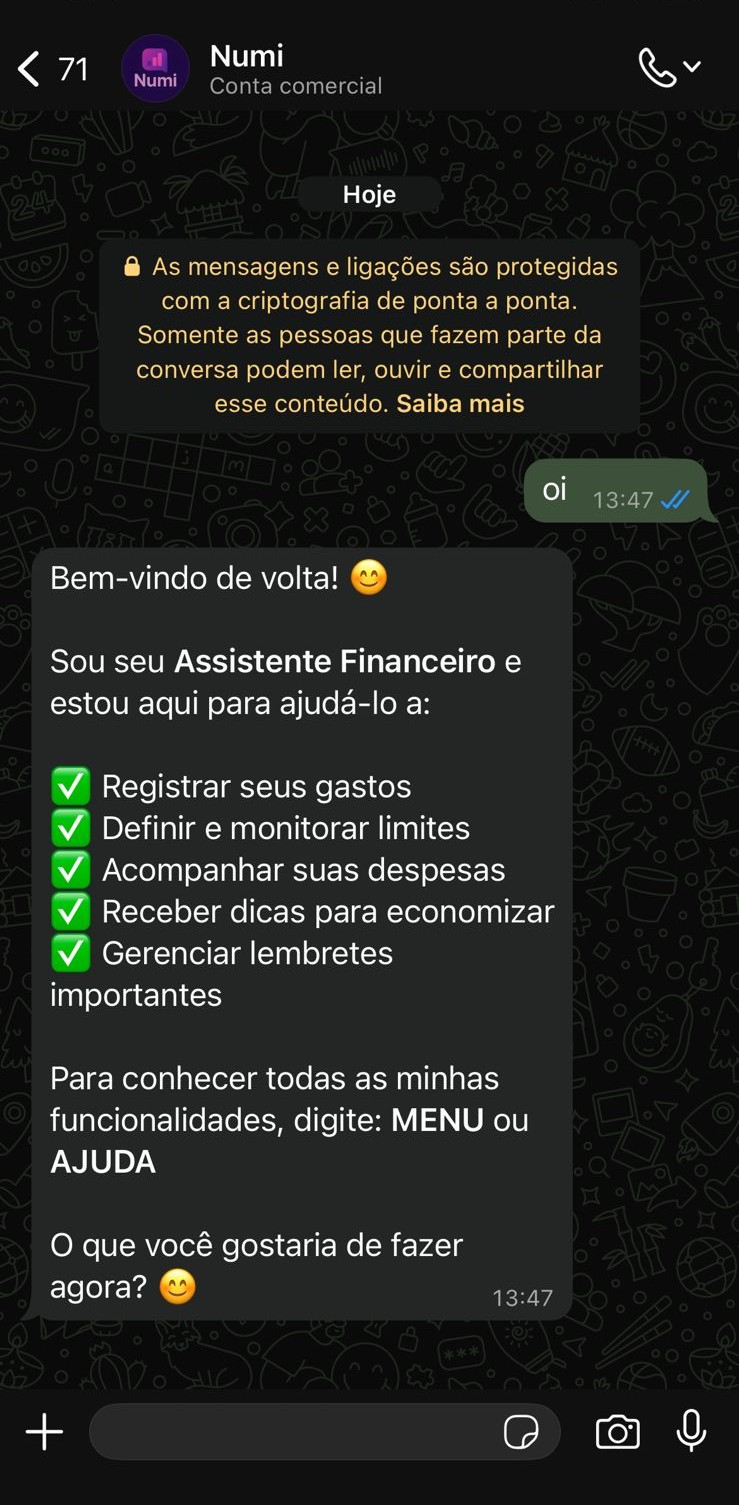
Task: Tap the lock icon in the encryption notice
Action: (x=132, y=266)
